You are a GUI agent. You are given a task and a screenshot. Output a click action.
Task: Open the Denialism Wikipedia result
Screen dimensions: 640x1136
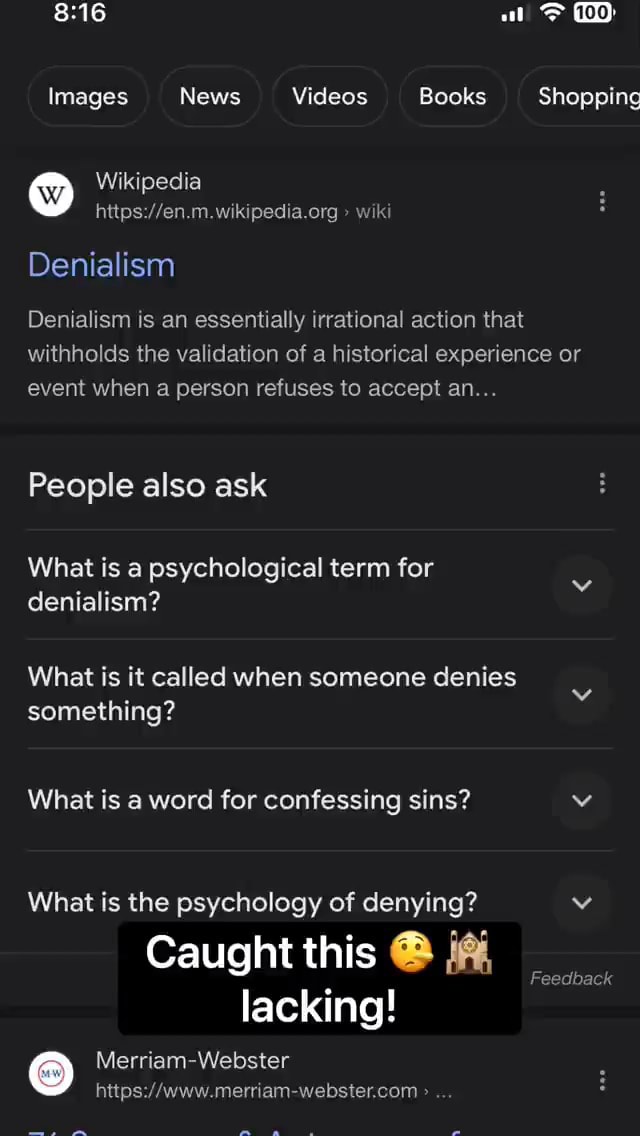101,265
